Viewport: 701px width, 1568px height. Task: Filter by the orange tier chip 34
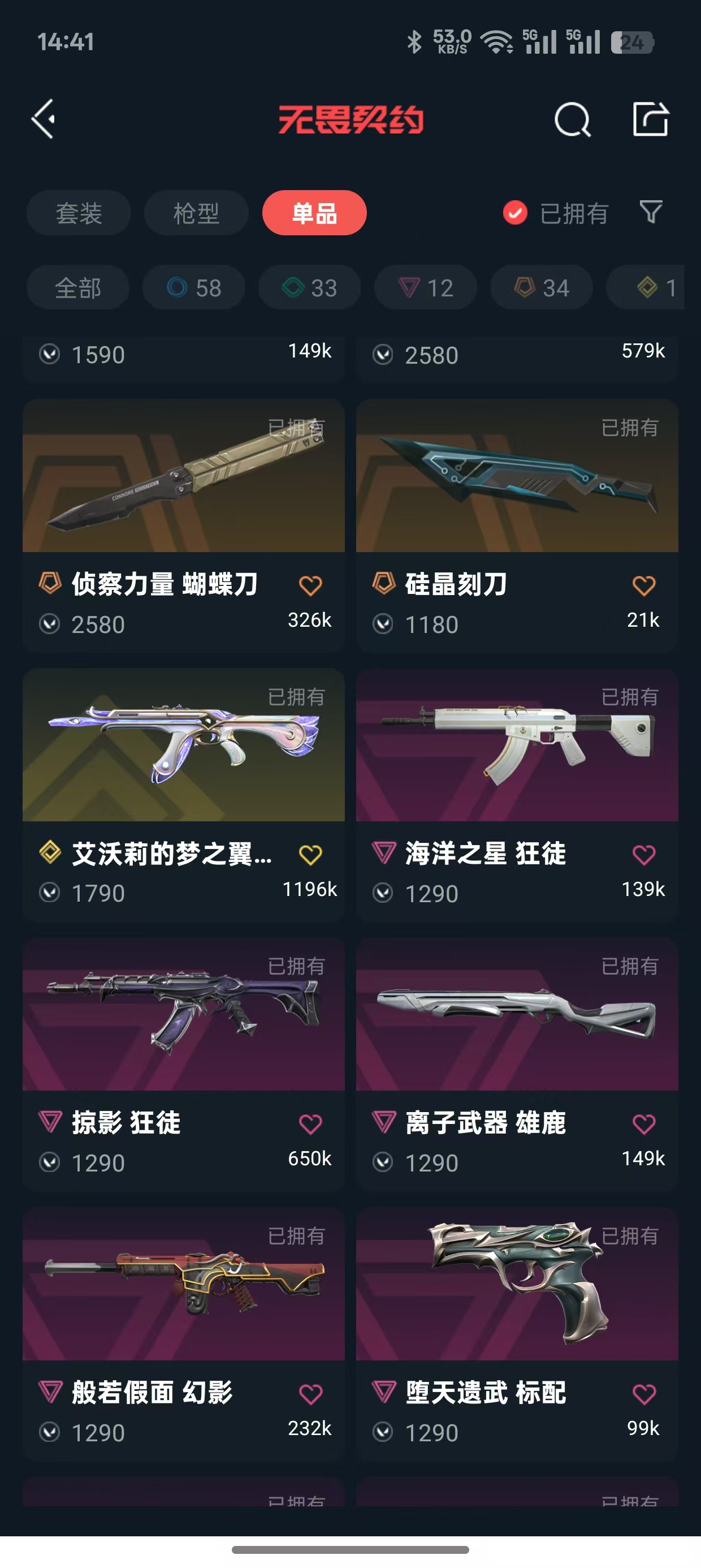(541, 287)
